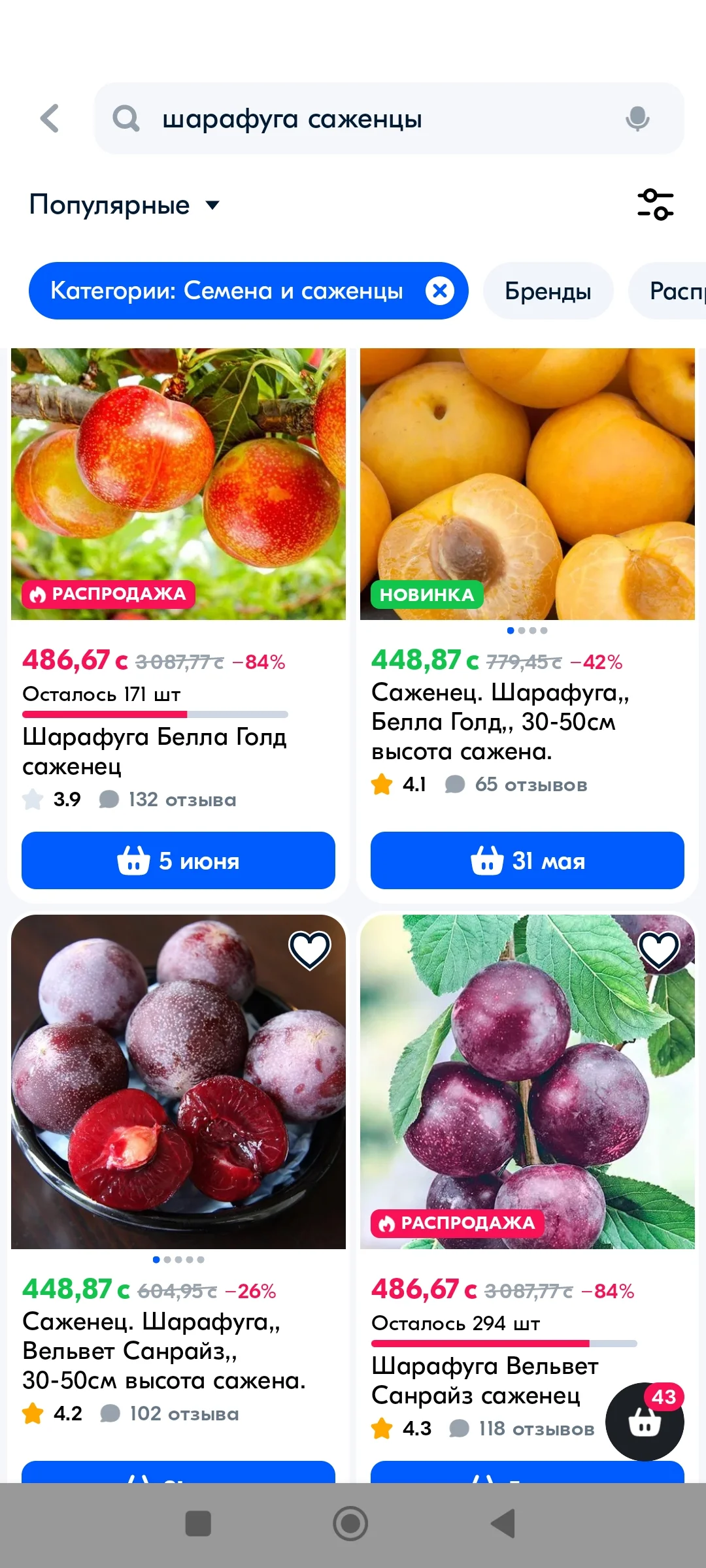Remove the Семена и саженцы category filter
Screen dimensions: 706x1568
pos(440,291)
